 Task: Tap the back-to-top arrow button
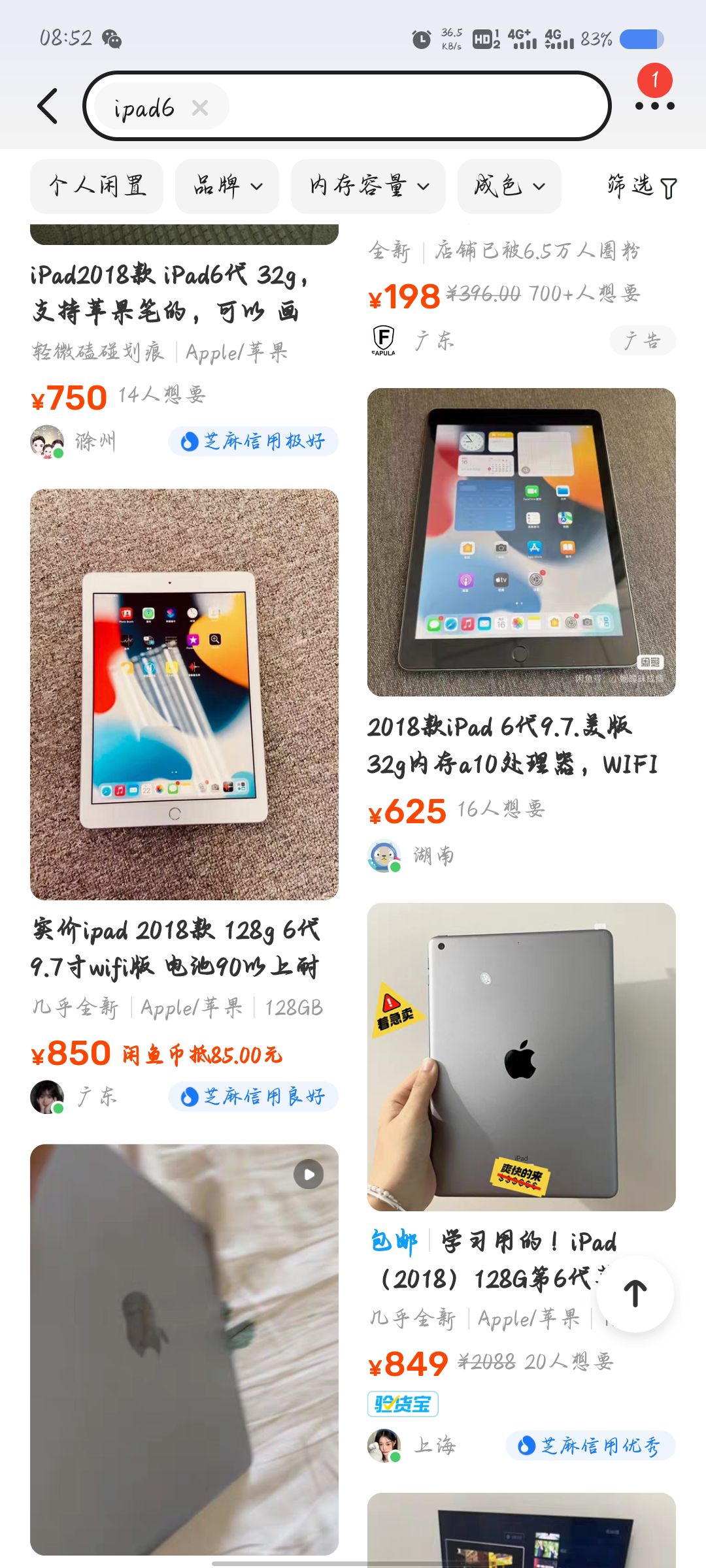[x=635, y=1294]
